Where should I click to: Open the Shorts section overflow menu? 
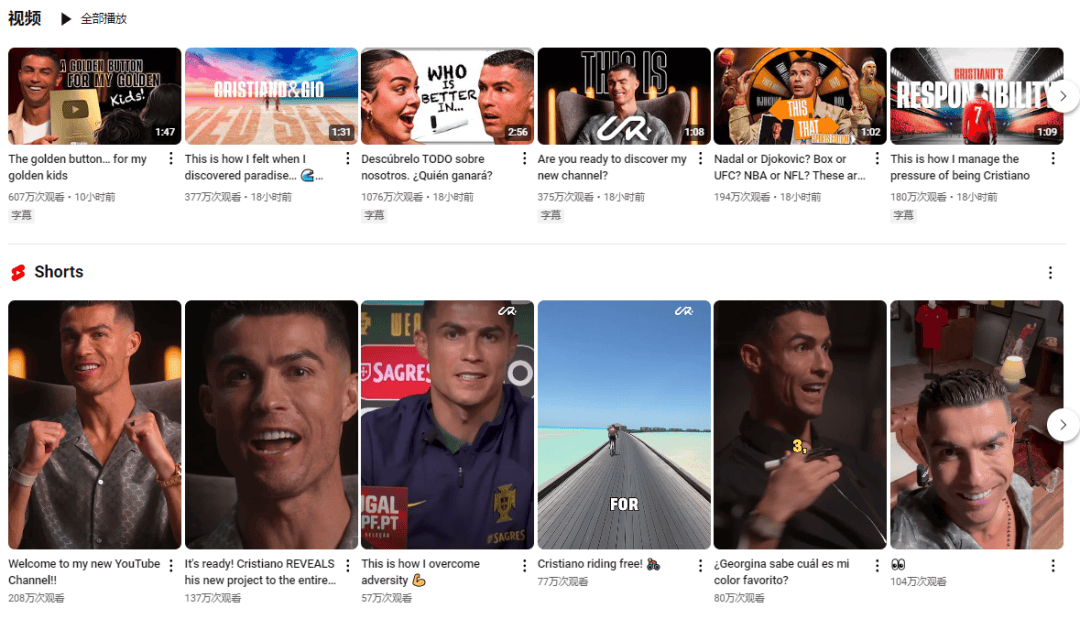click(x=1050, y=273)
